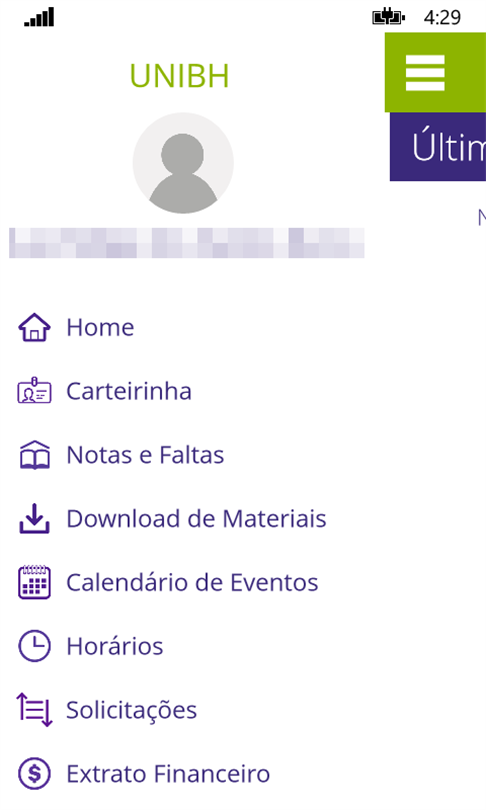
Task: View Calendário de Eventos
Action: [168, 582]
